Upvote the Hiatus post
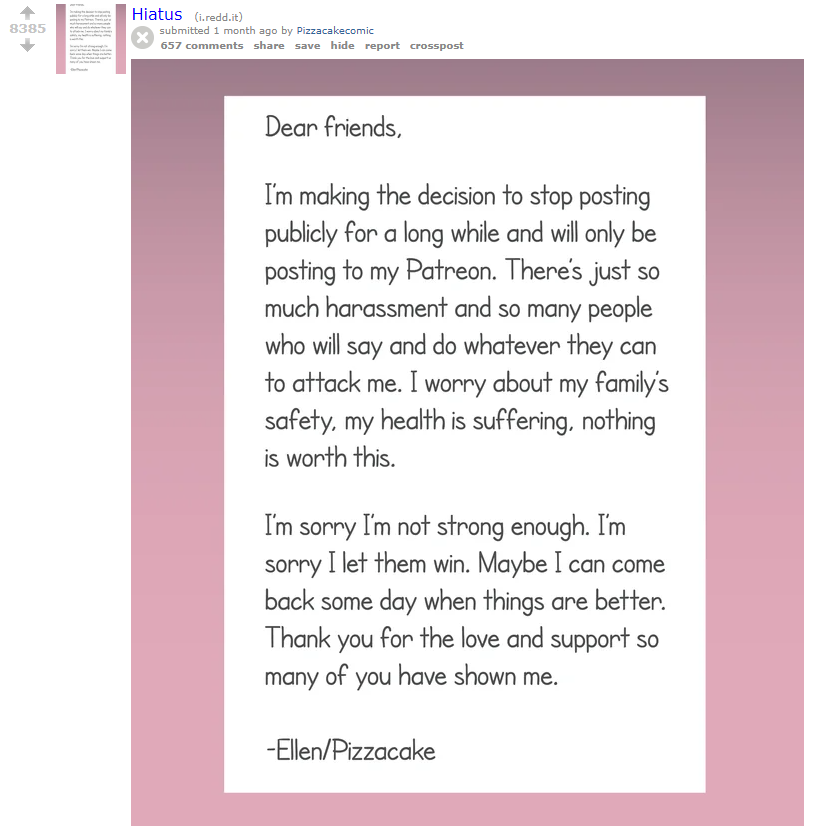825x837 pixels. [x=27, y=12]
